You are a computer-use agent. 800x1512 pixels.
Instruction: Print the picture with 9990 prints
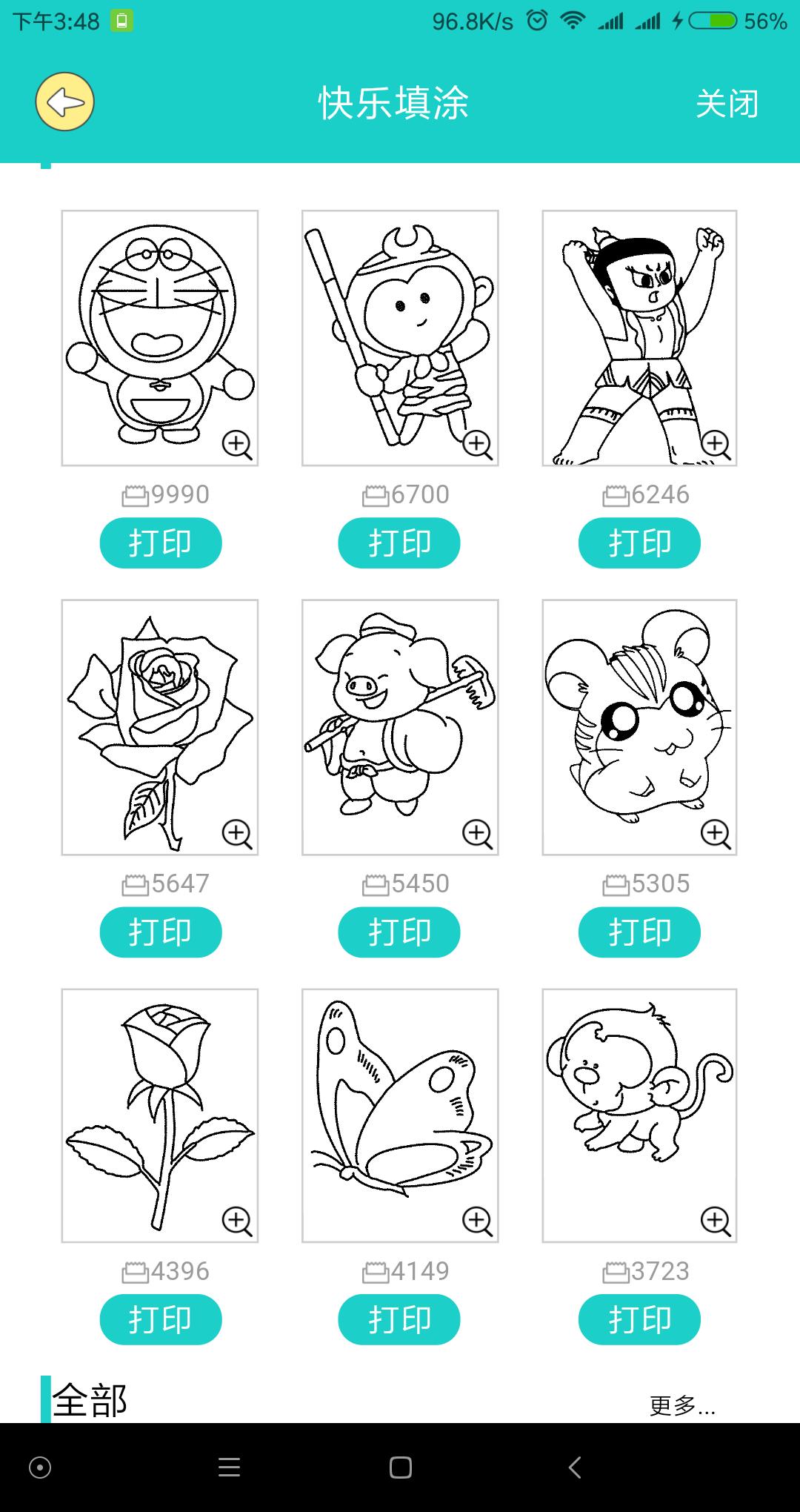(x=161, y=543)
